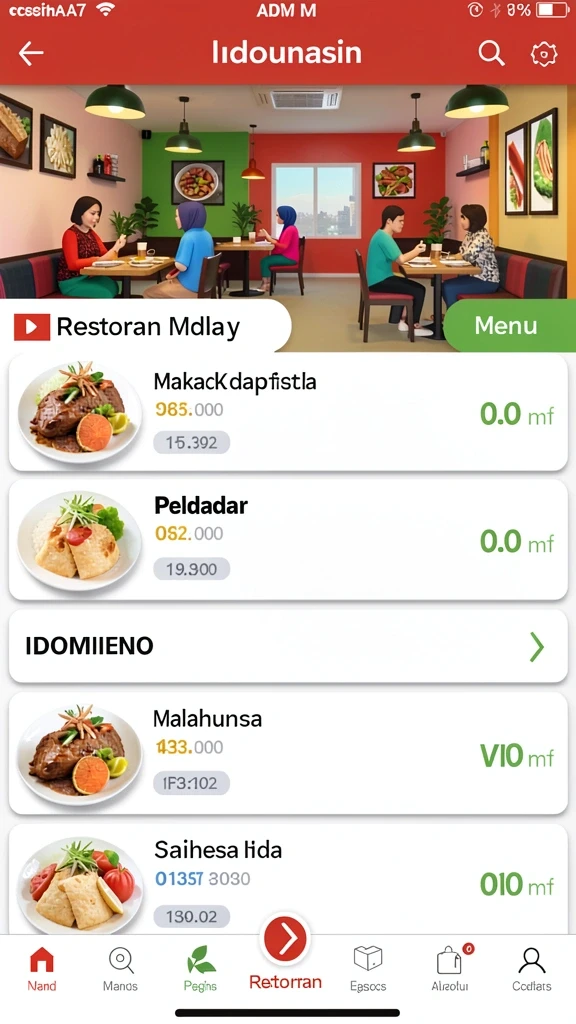Open the Pegins tab
The width and height of the screenshot is (576, 1024).
200,968
